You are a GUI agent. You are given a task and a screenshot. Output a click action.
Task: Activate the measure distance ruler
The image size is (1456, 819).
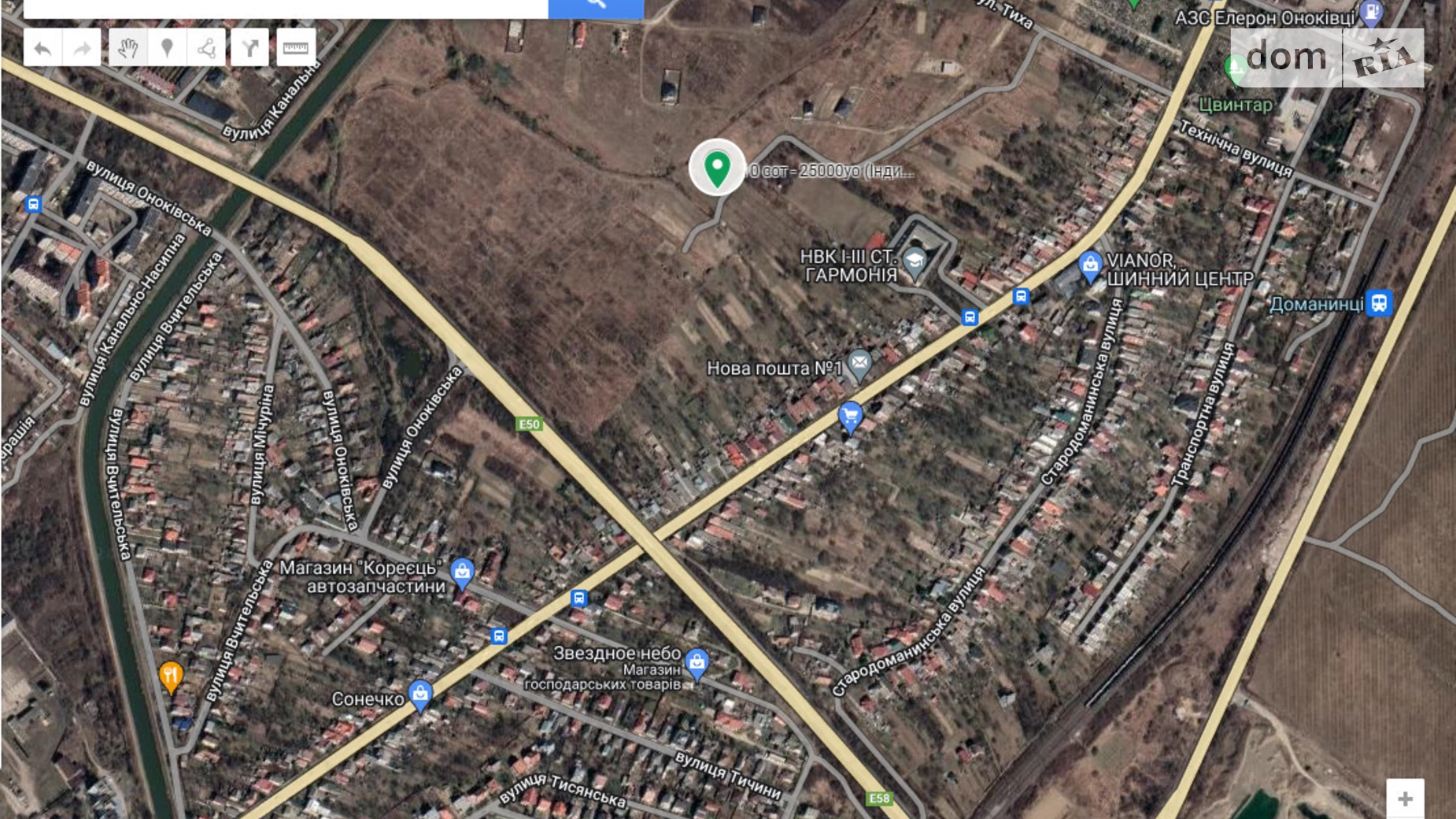coord(295,49)
